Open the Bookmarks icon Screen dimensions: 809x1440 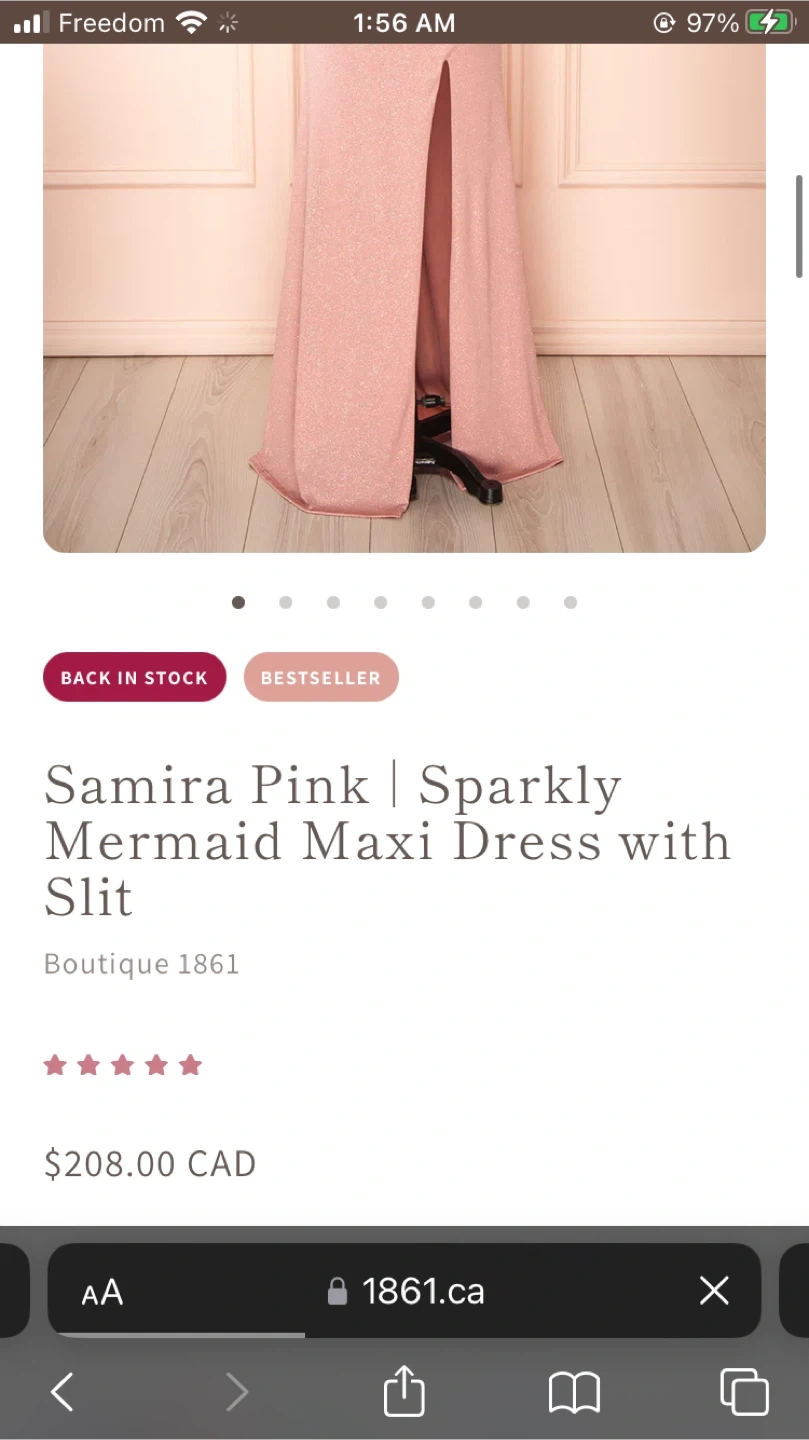572,1391
